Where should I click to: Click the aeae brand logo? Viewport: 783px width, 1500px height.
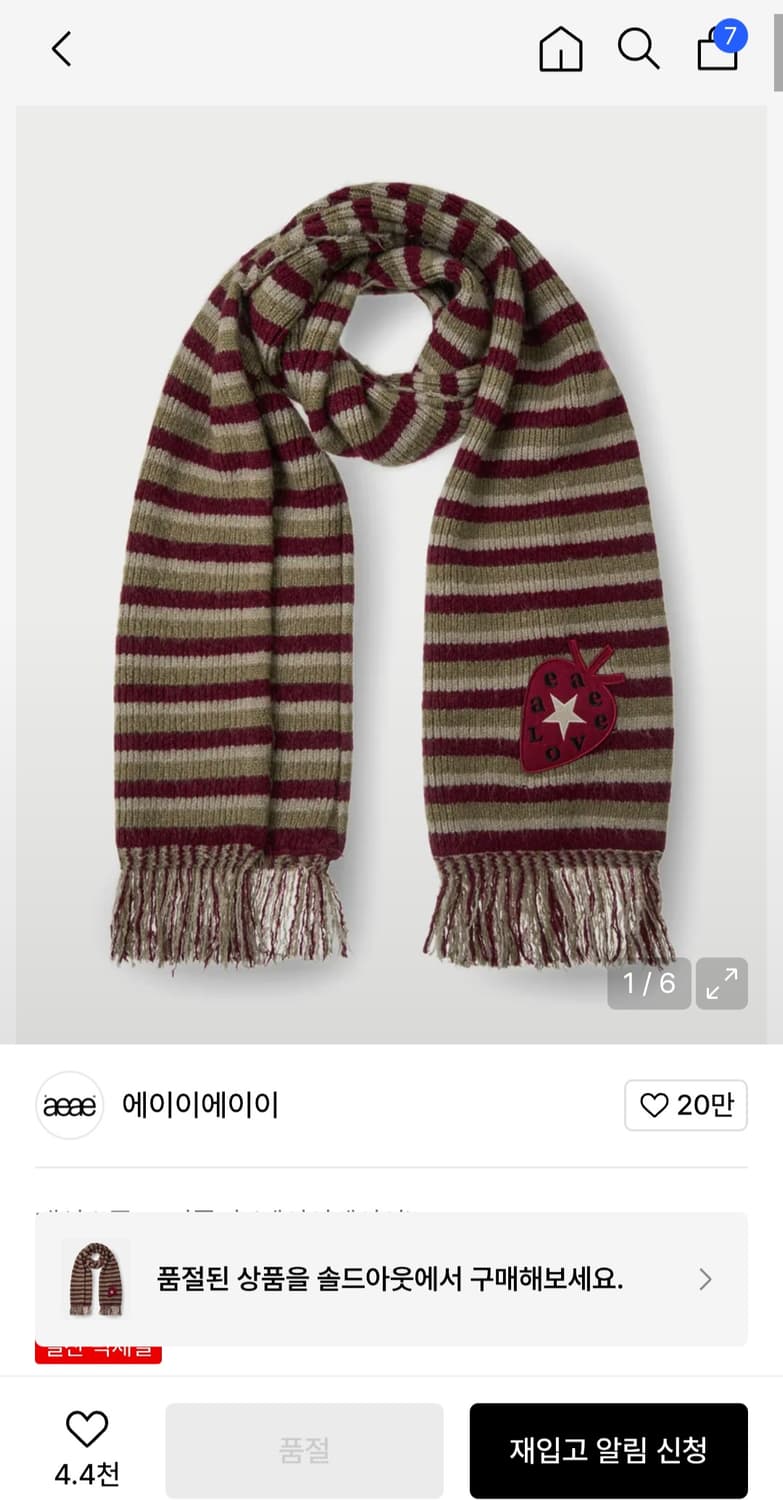click(69, 1105)
